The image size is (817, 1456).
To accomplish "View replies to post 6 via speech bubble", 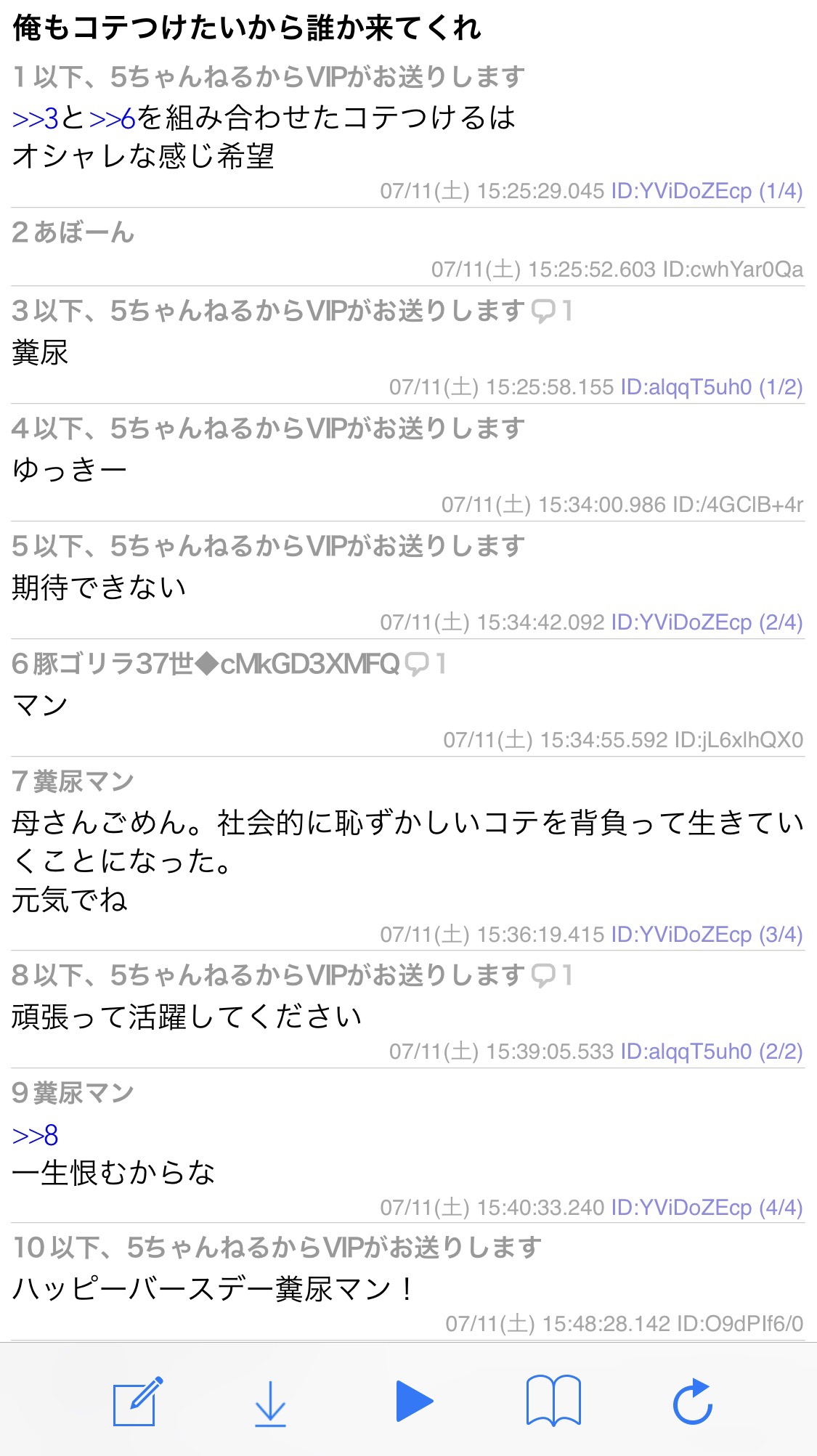I will pos(426,664).
